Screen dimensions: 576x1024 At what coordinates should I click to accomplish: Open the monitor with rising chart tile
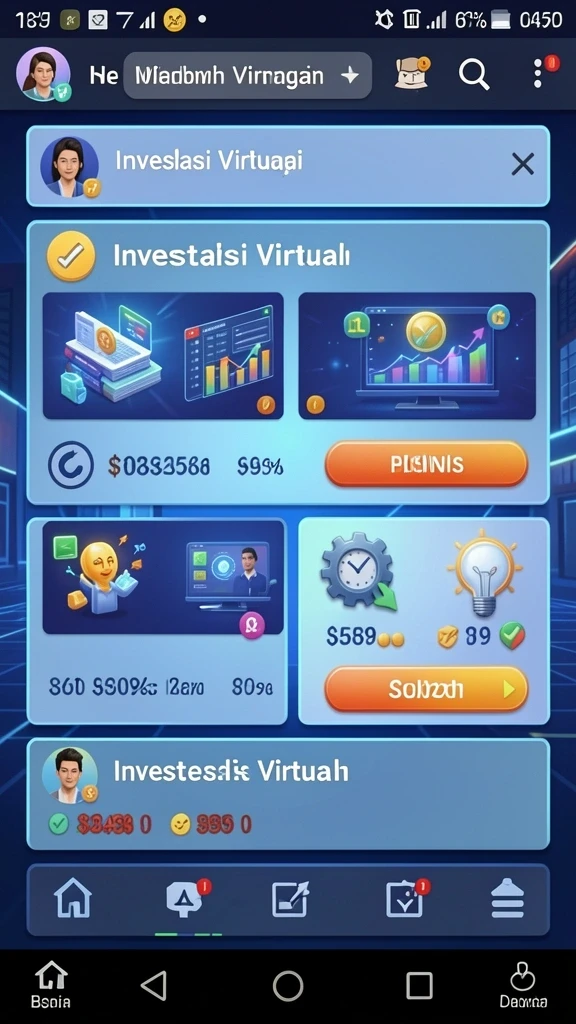point(417,355)
